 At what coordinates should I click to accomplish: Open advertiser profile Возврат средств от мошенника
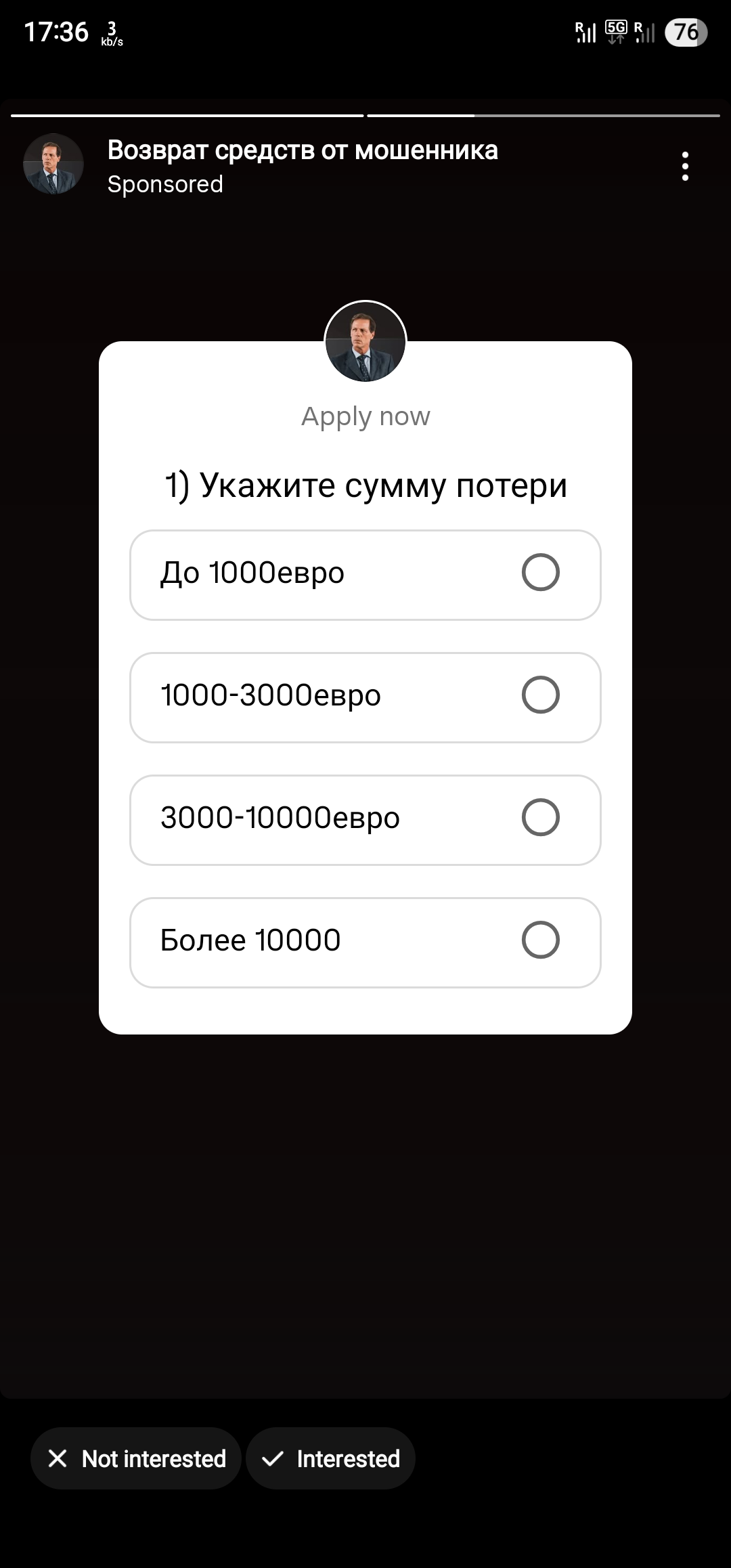[x=302, y=150]
